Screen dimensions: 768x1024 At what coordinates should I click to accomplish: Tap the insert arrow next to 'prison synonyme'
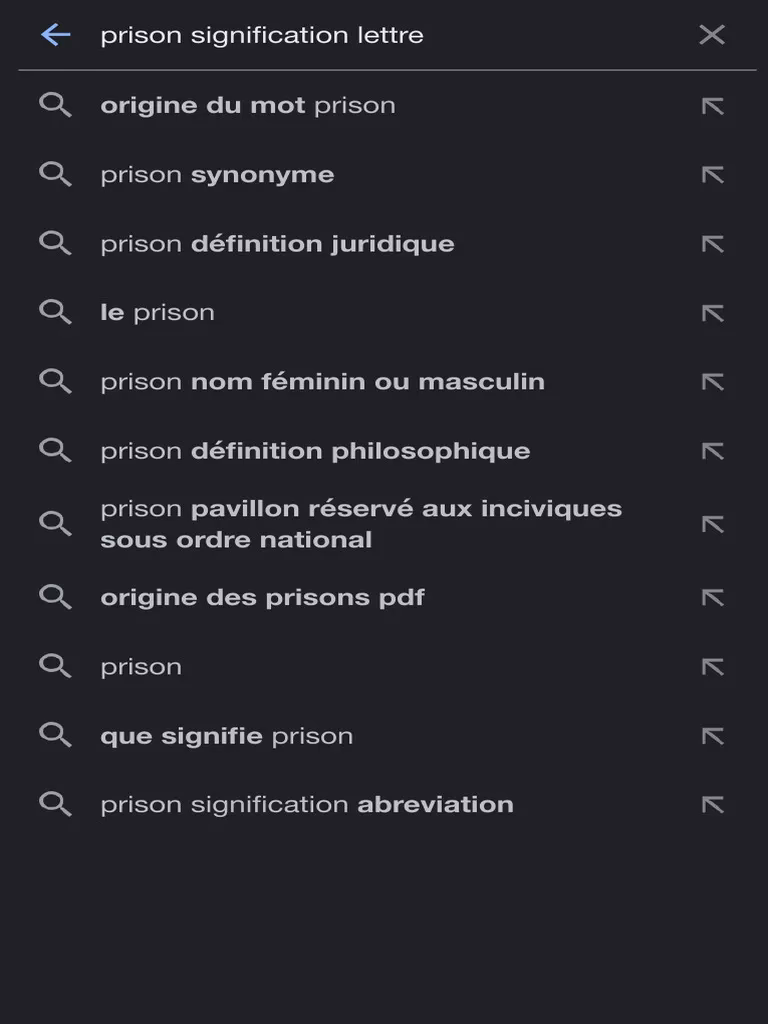[711, 173]
